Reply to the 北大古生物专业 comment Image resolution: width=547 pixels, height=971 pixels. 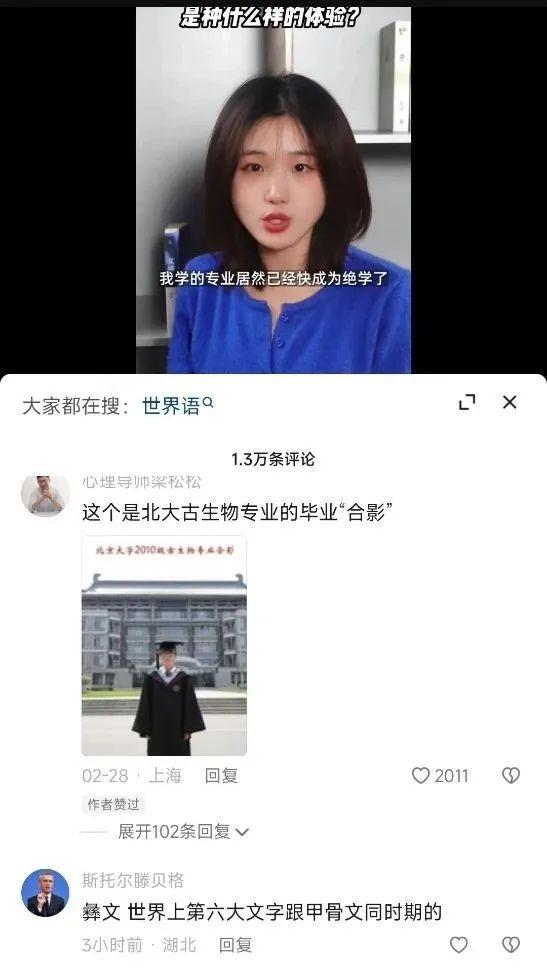point(221,775)
